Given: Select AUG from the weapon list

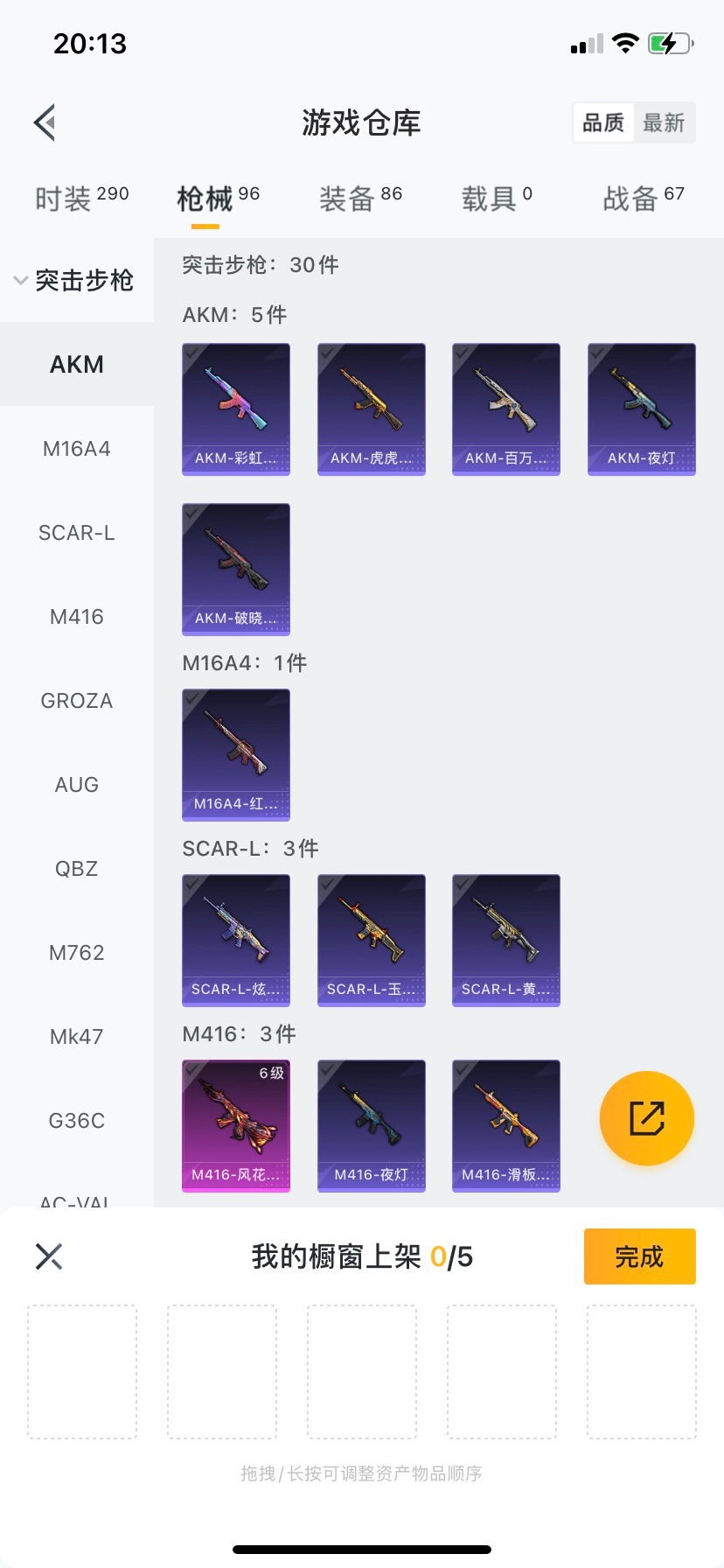Looking at the screenshot, I should [x=77, y=785].
